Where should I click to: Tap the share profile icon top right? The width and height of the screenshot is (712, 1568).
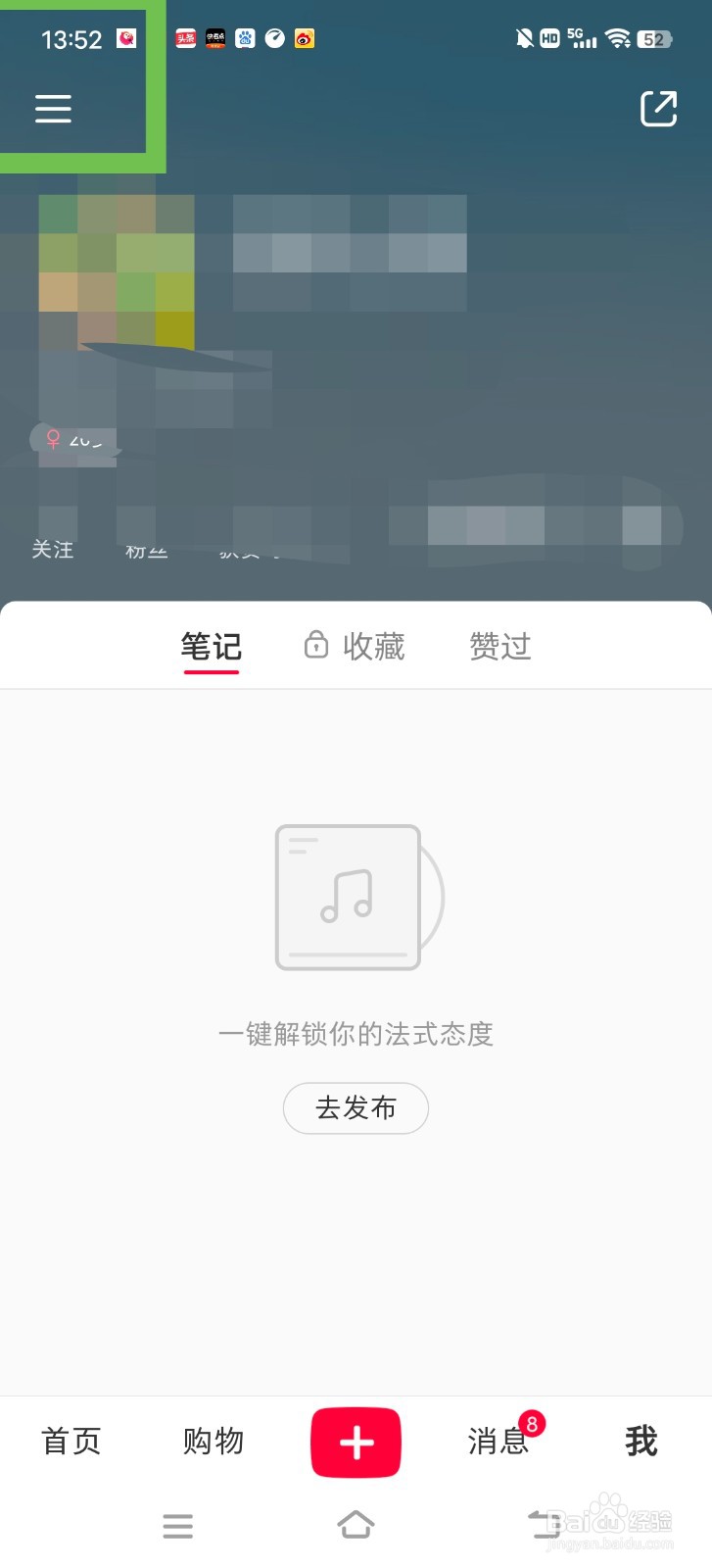click(658, 109)
